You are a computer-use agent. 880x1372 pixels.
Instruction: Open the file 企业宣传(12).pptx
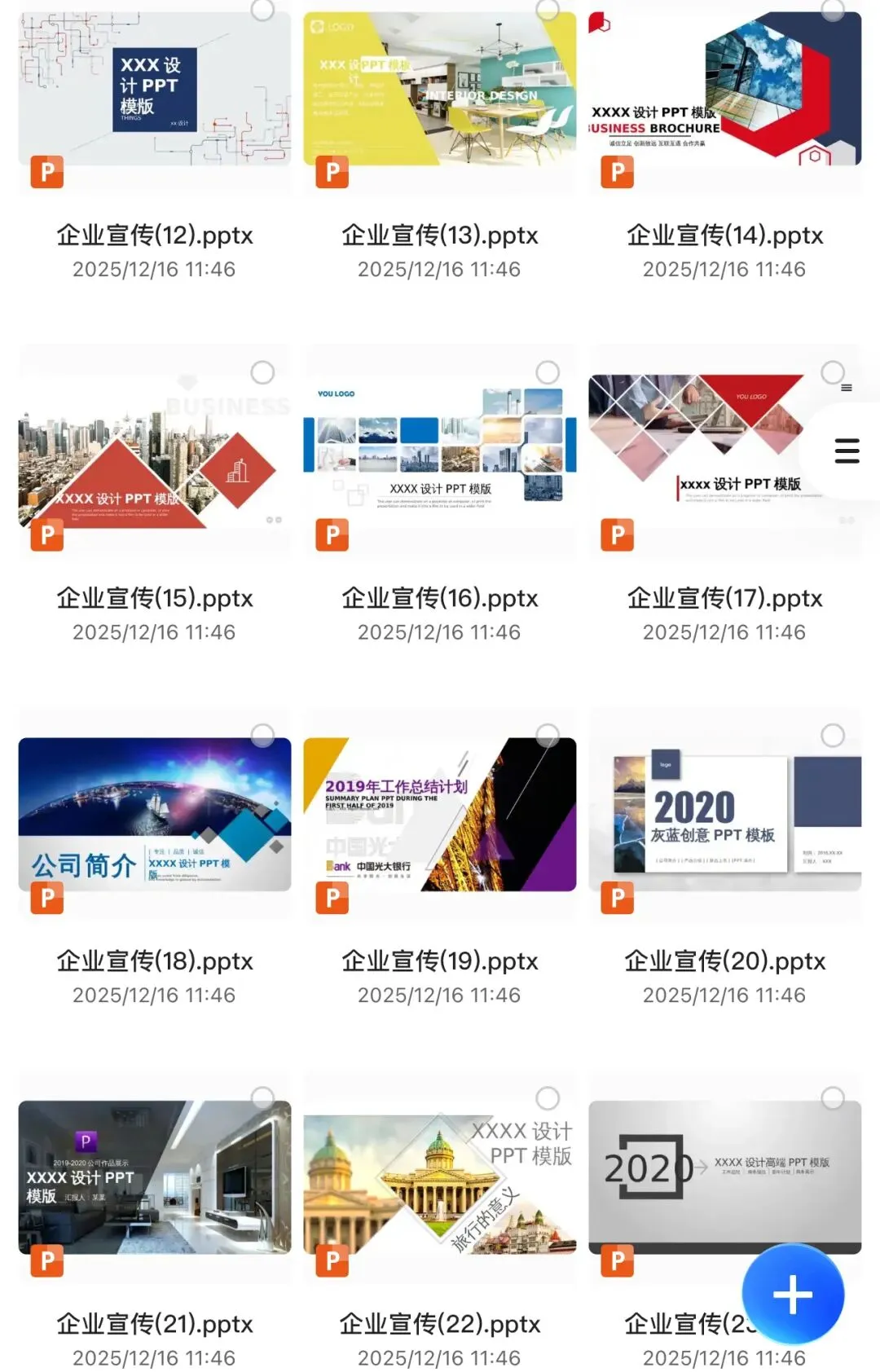point(154,90)
